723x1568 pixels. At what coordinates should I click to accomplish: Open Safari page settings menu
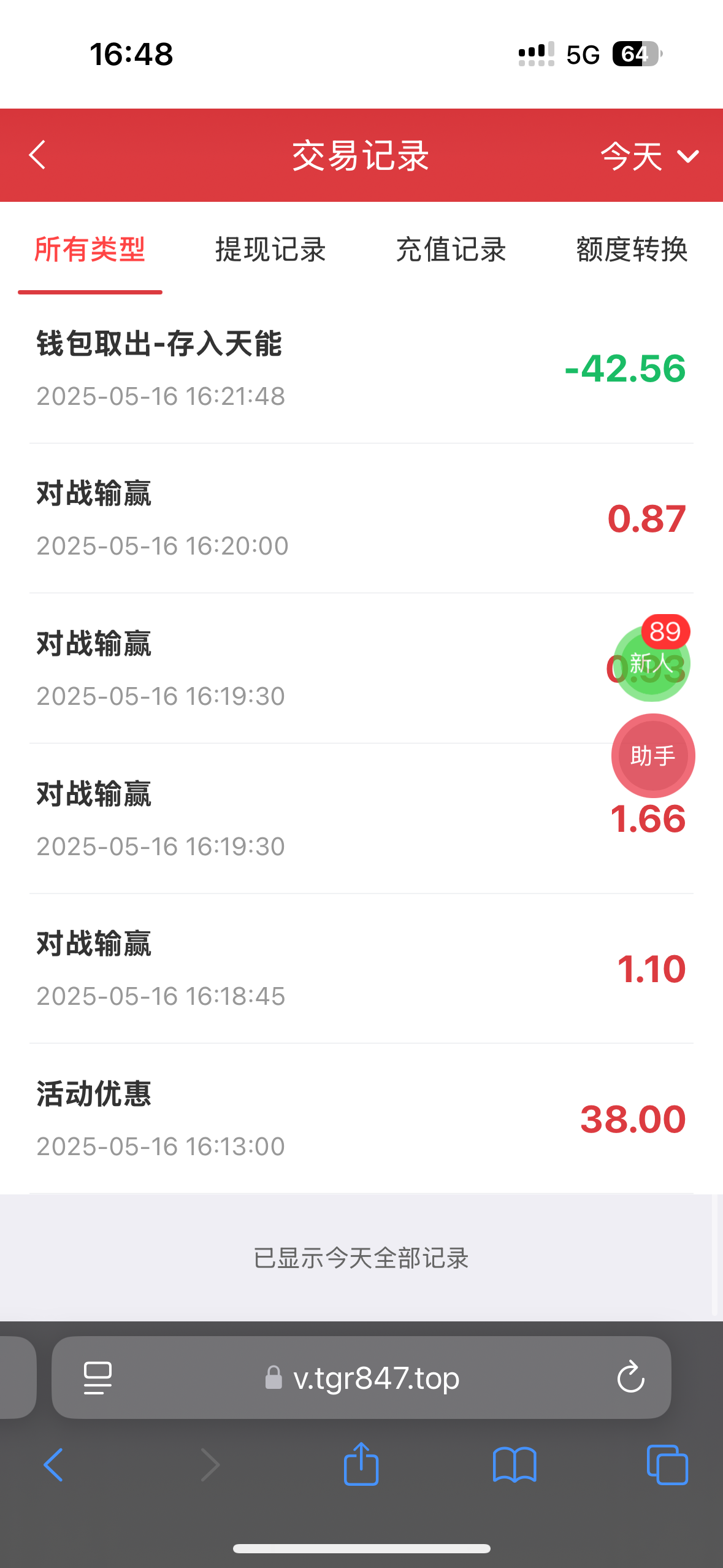(98, 1378)
